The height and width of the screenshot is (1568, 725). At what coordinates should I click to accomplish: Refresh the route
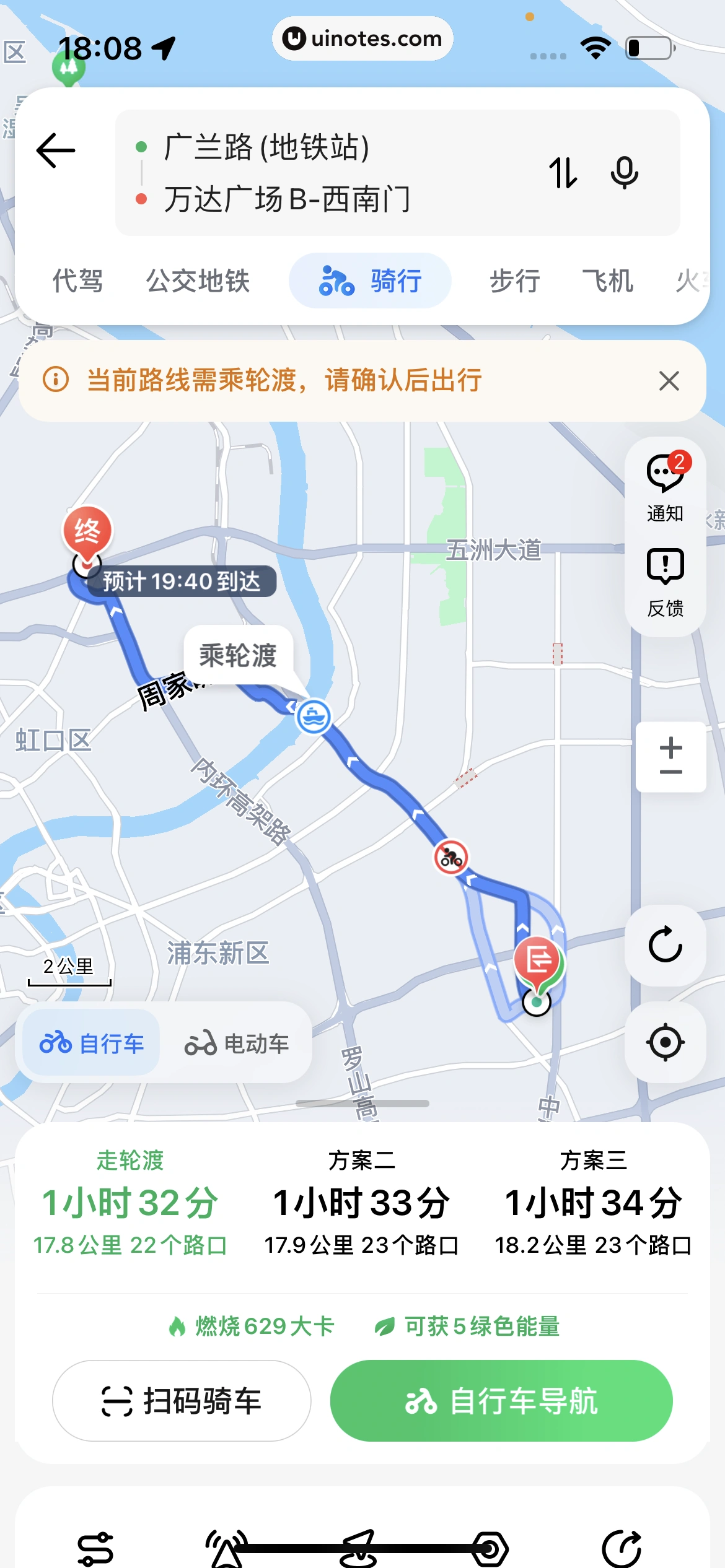click(x=665, y=945)
